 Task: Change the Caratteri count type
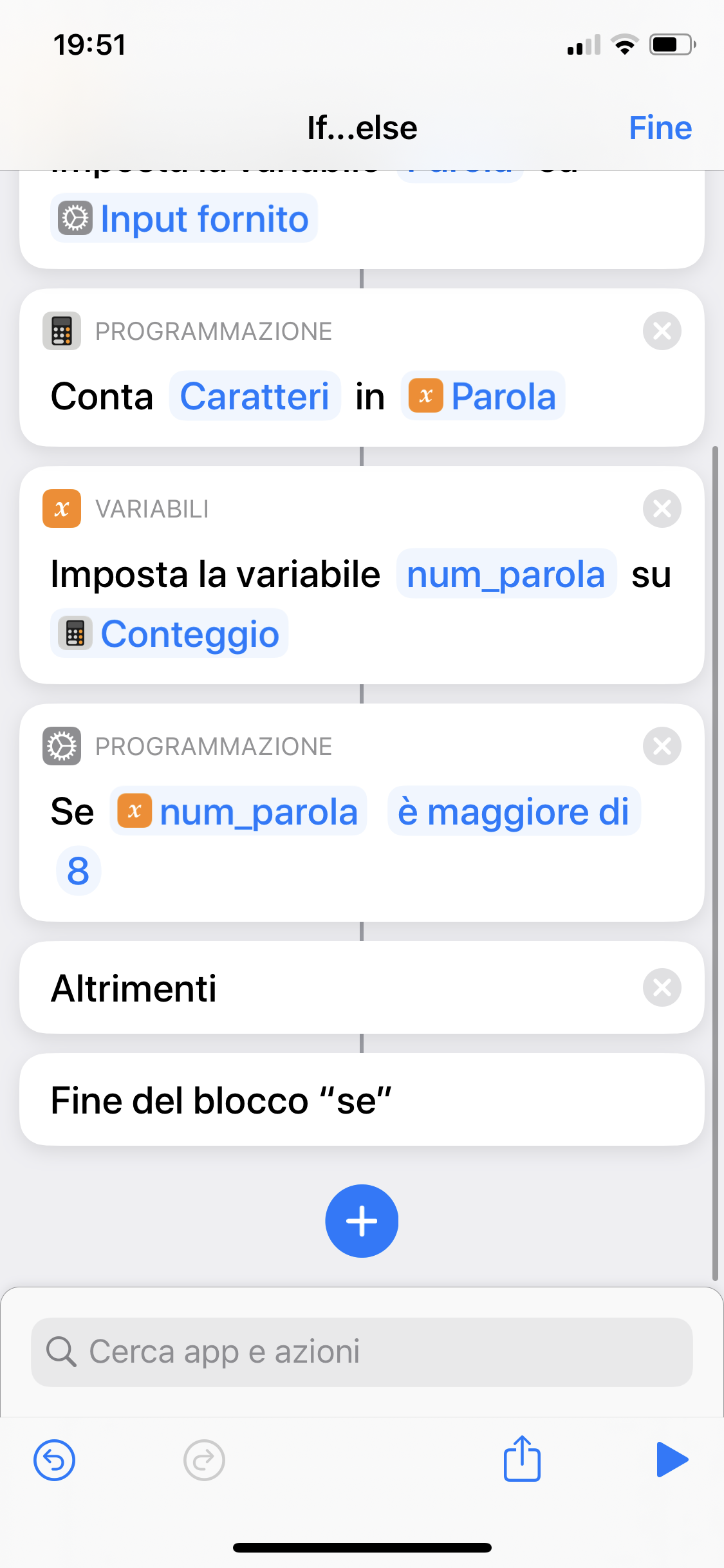[x=255, y=396]
